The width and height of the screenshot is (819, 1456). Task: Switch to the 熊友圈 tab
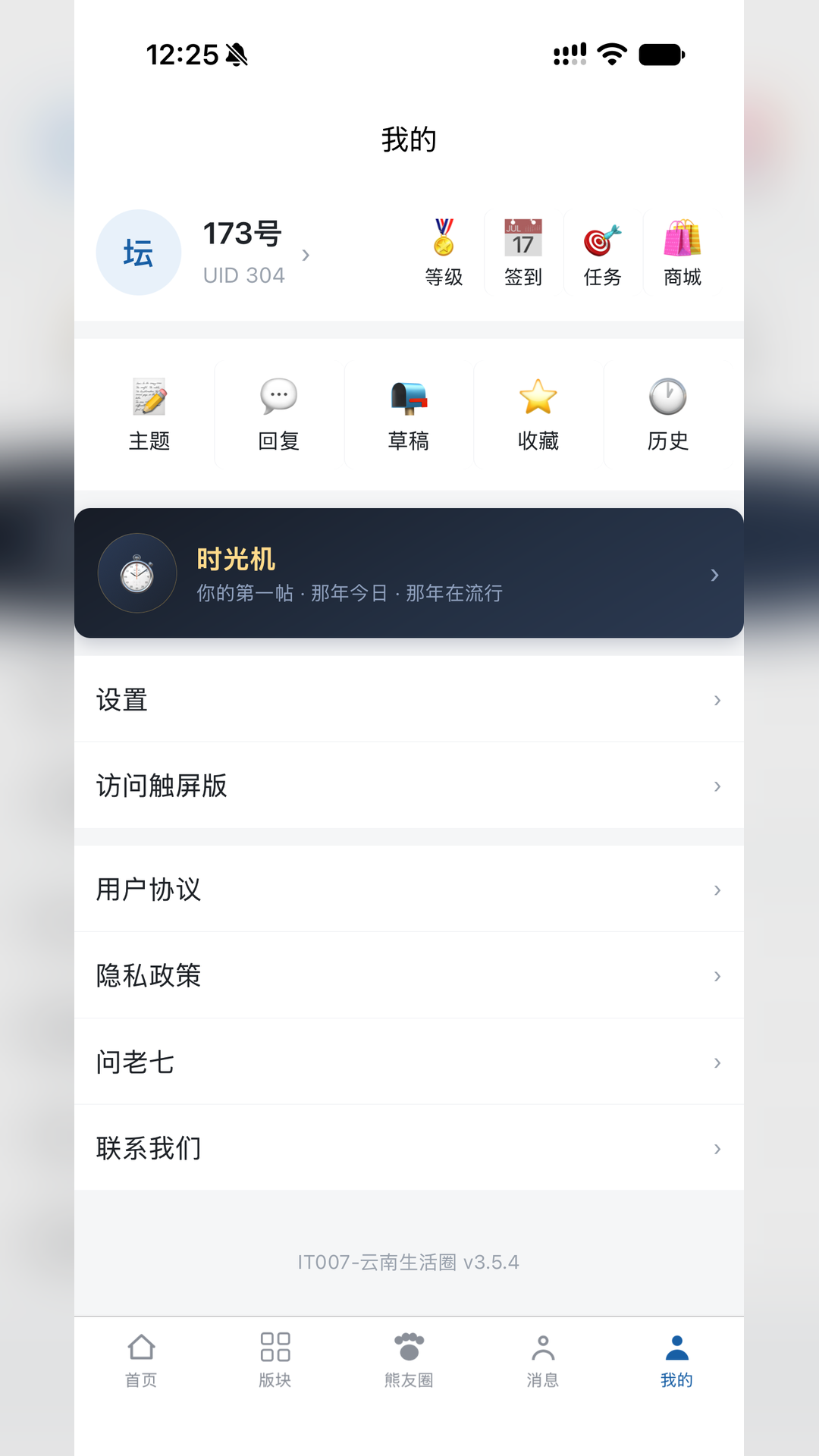click(x=409, y=1361)
